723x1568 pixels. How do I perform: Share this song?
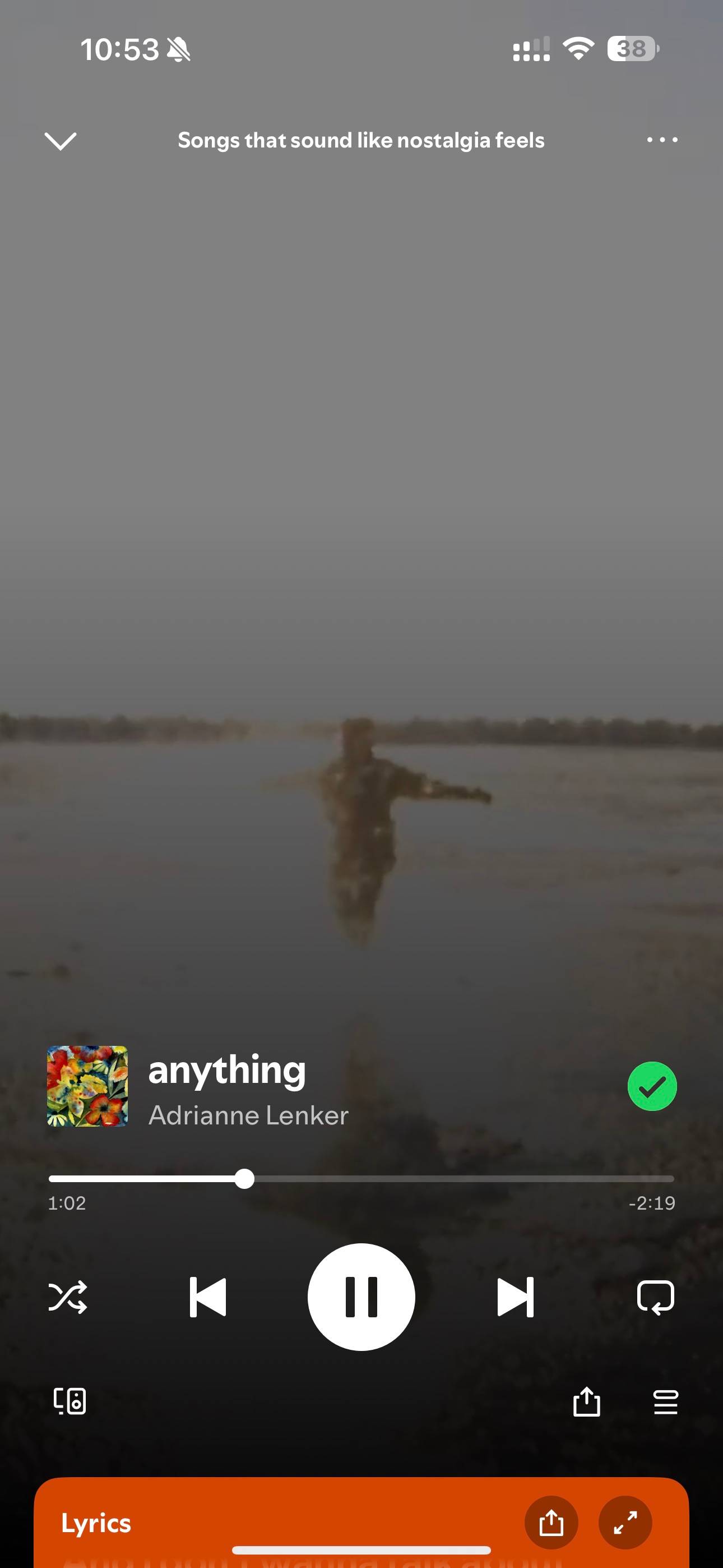587,1401
